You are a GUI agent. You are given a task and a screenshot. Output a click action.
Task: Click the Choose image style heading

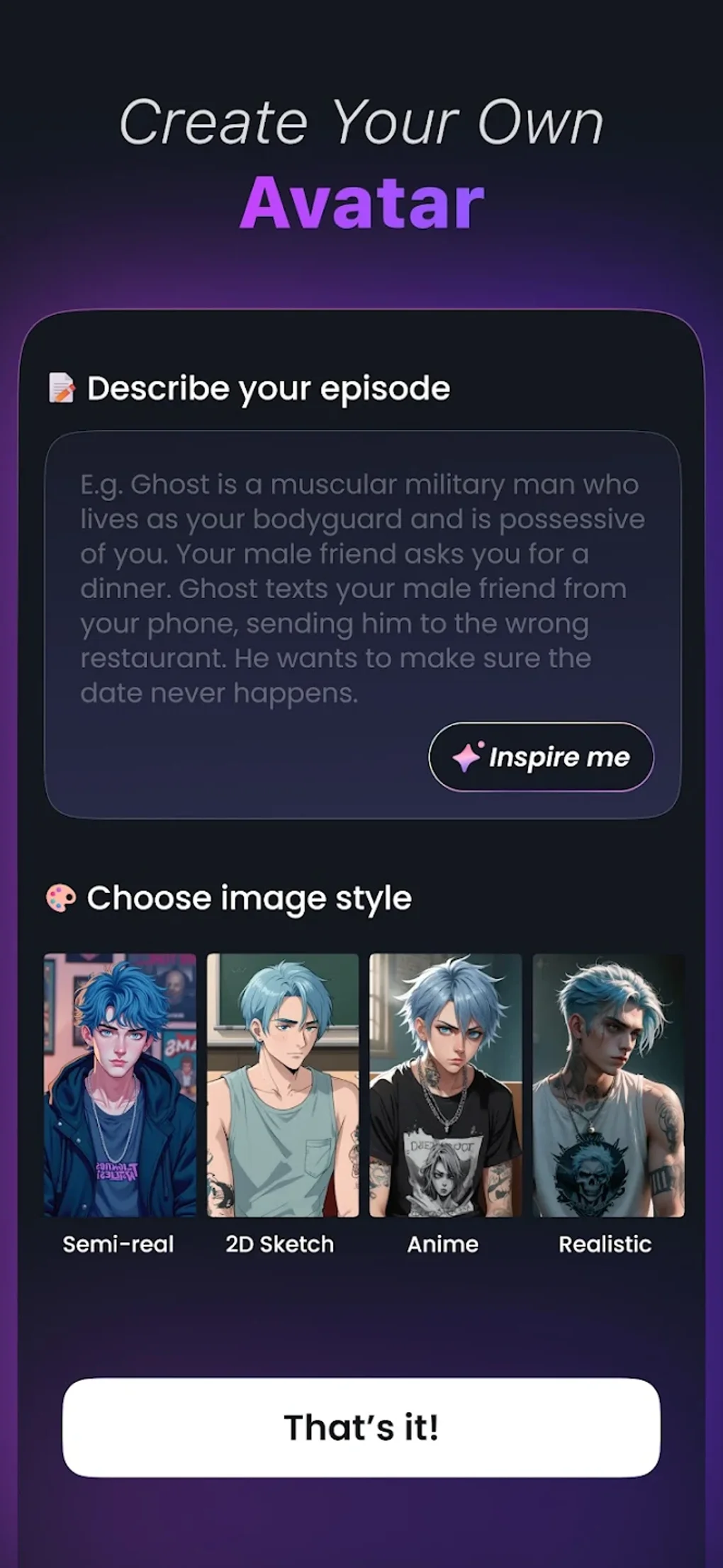[248, 897]
